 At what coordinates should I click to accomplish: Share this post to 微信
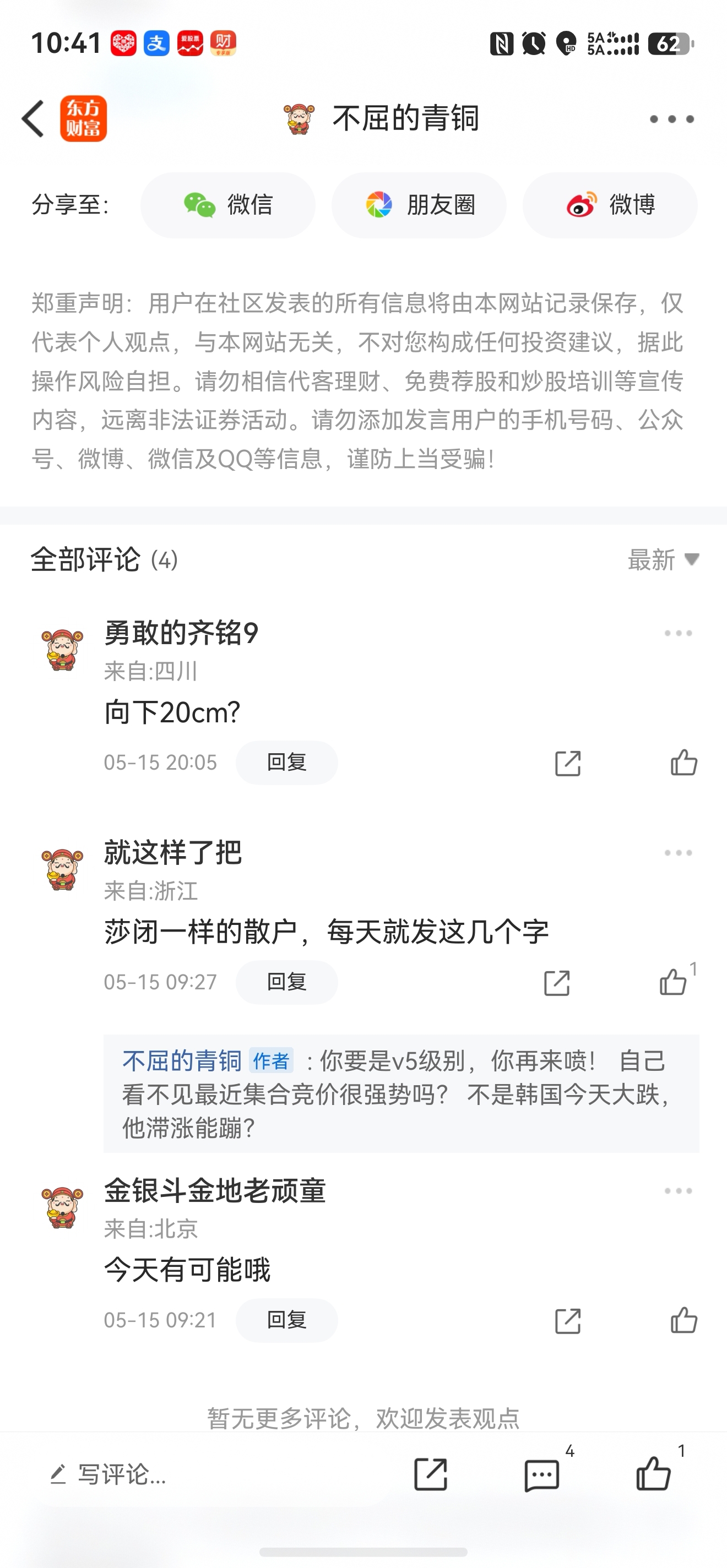coord(229,205)
